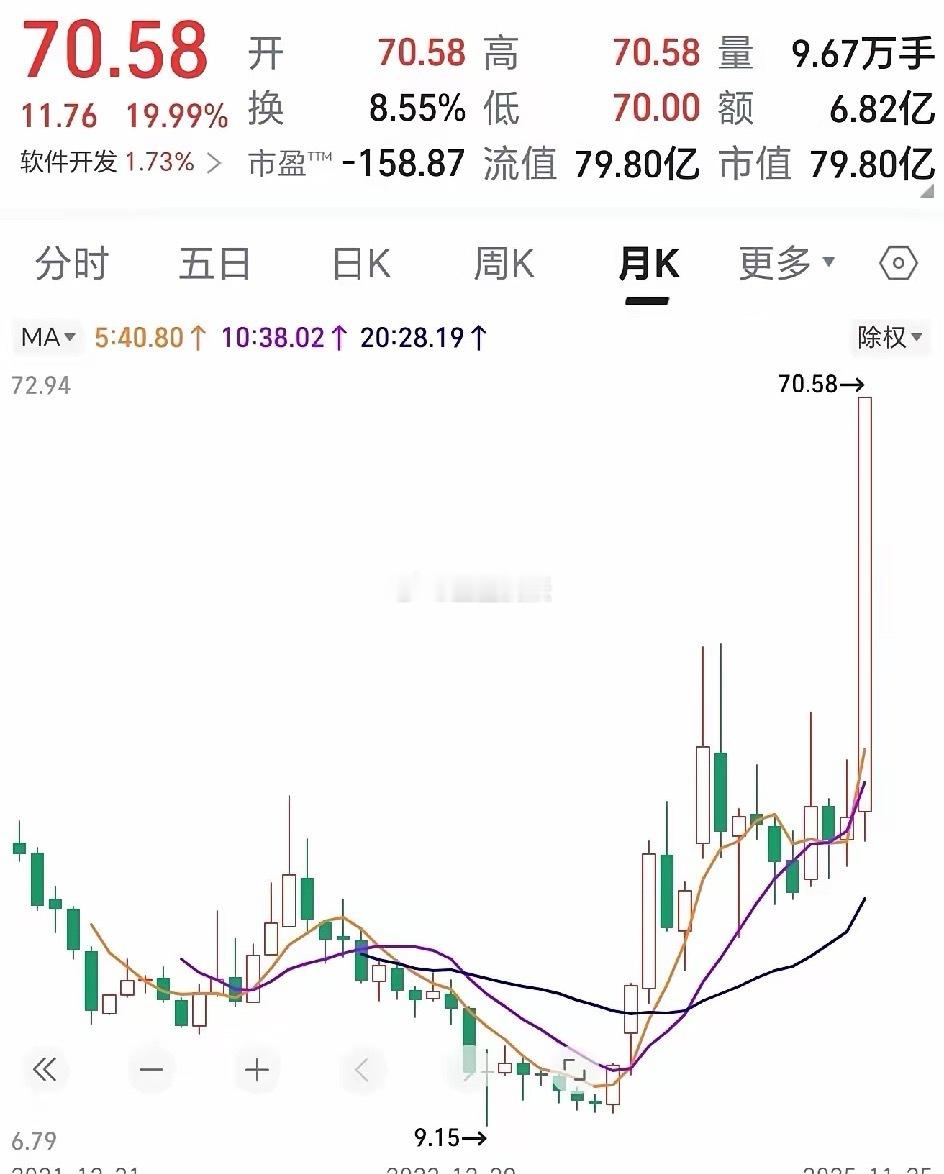944x1174 pixels.
Task: Open the 除权 price-adjustment dropdown
Action: (888, 339)
